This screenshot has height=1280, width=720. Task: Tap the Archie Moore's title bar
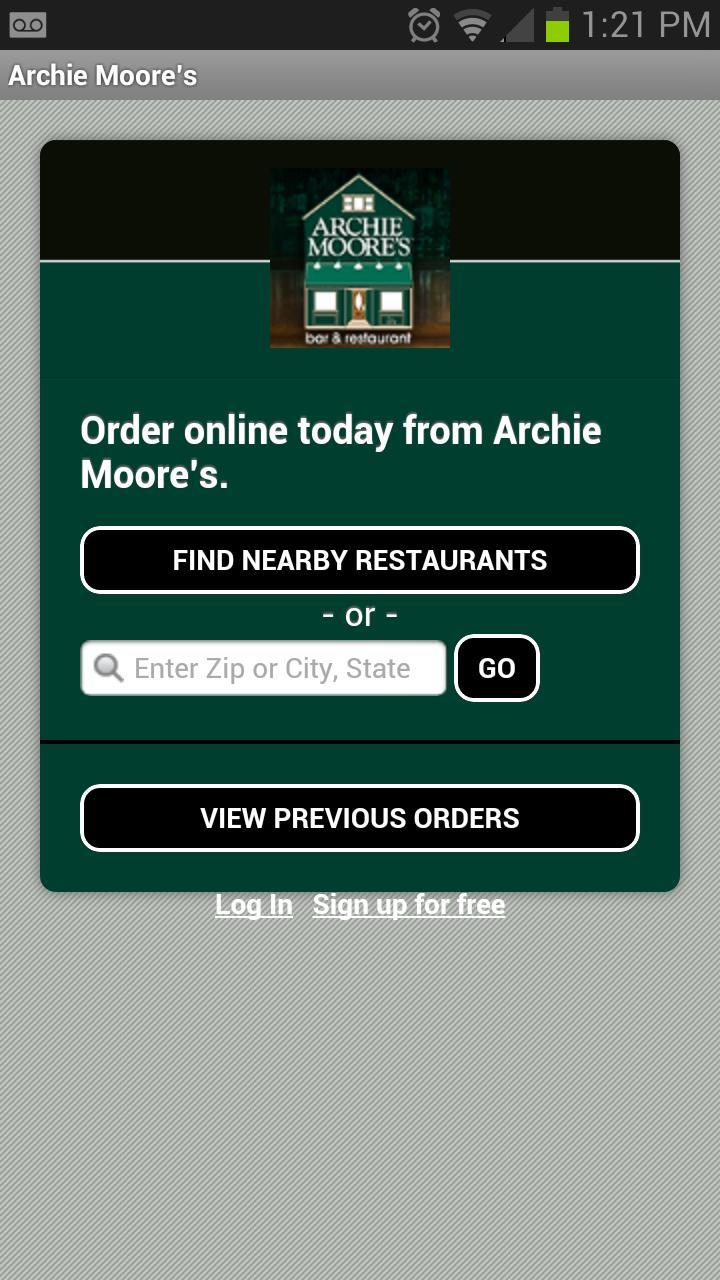103,75
